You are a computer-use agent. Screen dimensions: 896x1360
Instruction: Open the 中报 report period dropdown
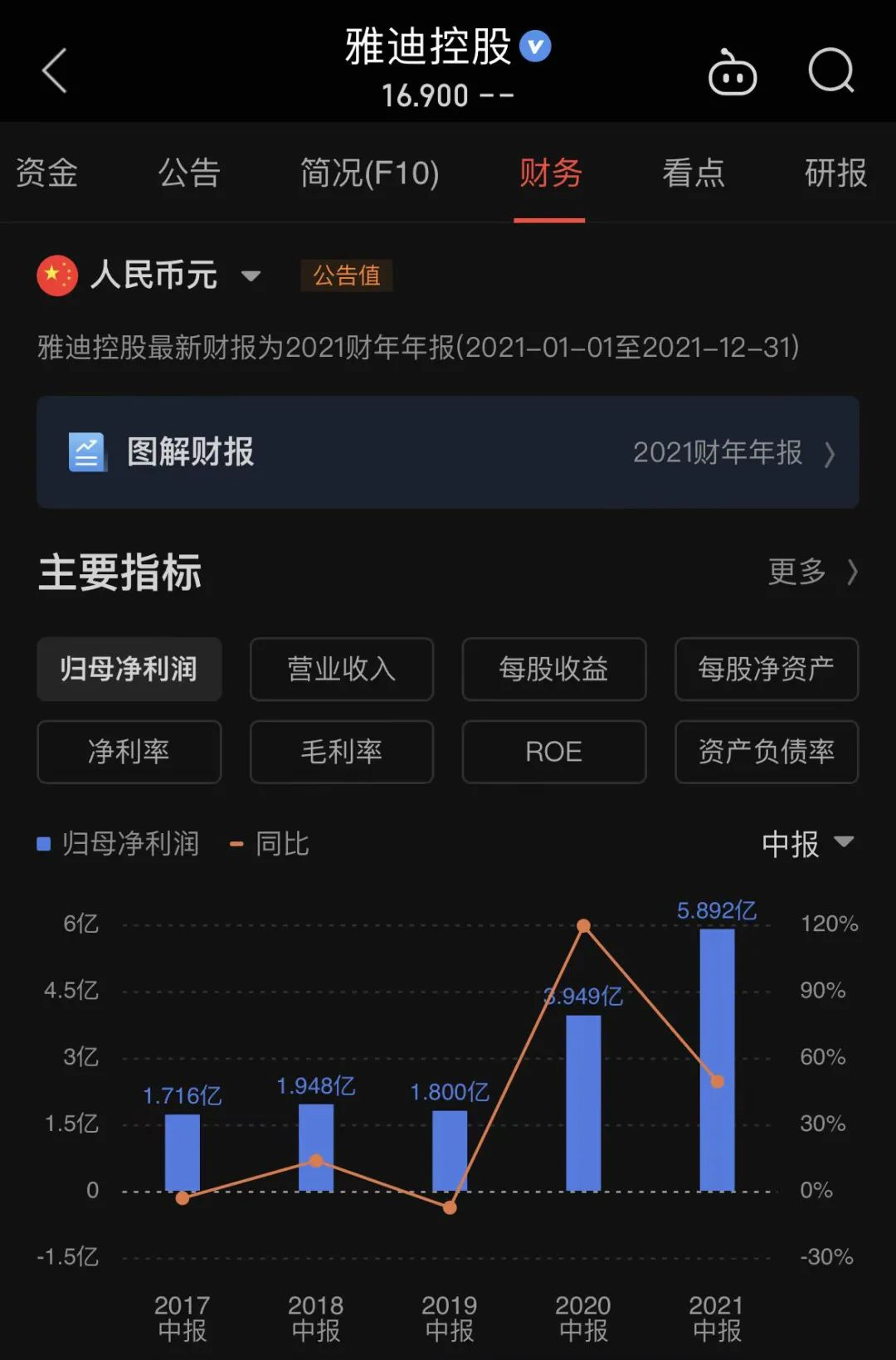(806, 844)
